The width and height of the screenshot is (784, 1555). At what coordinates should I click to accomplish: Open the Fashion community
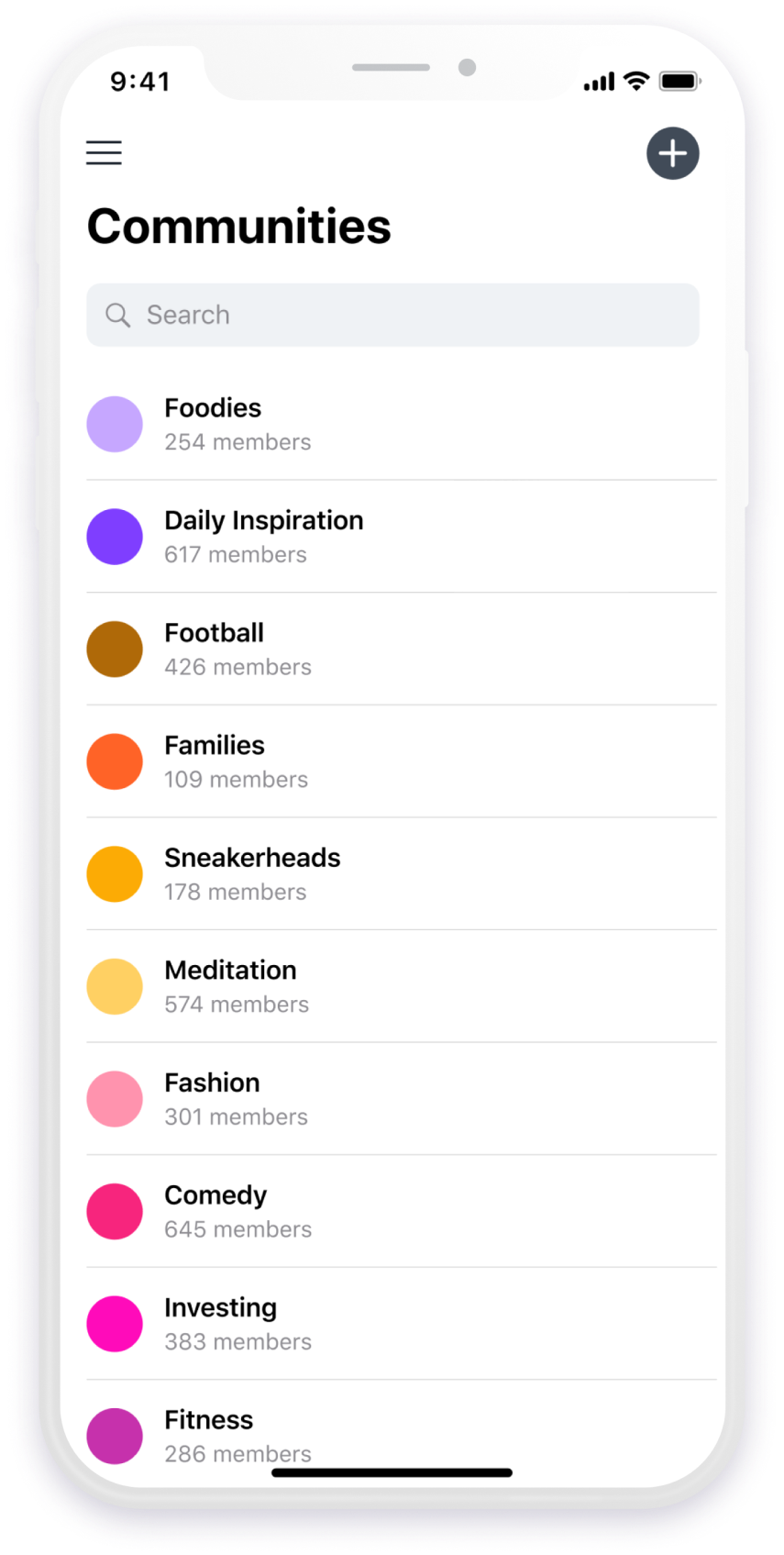tap(212, 1098)
